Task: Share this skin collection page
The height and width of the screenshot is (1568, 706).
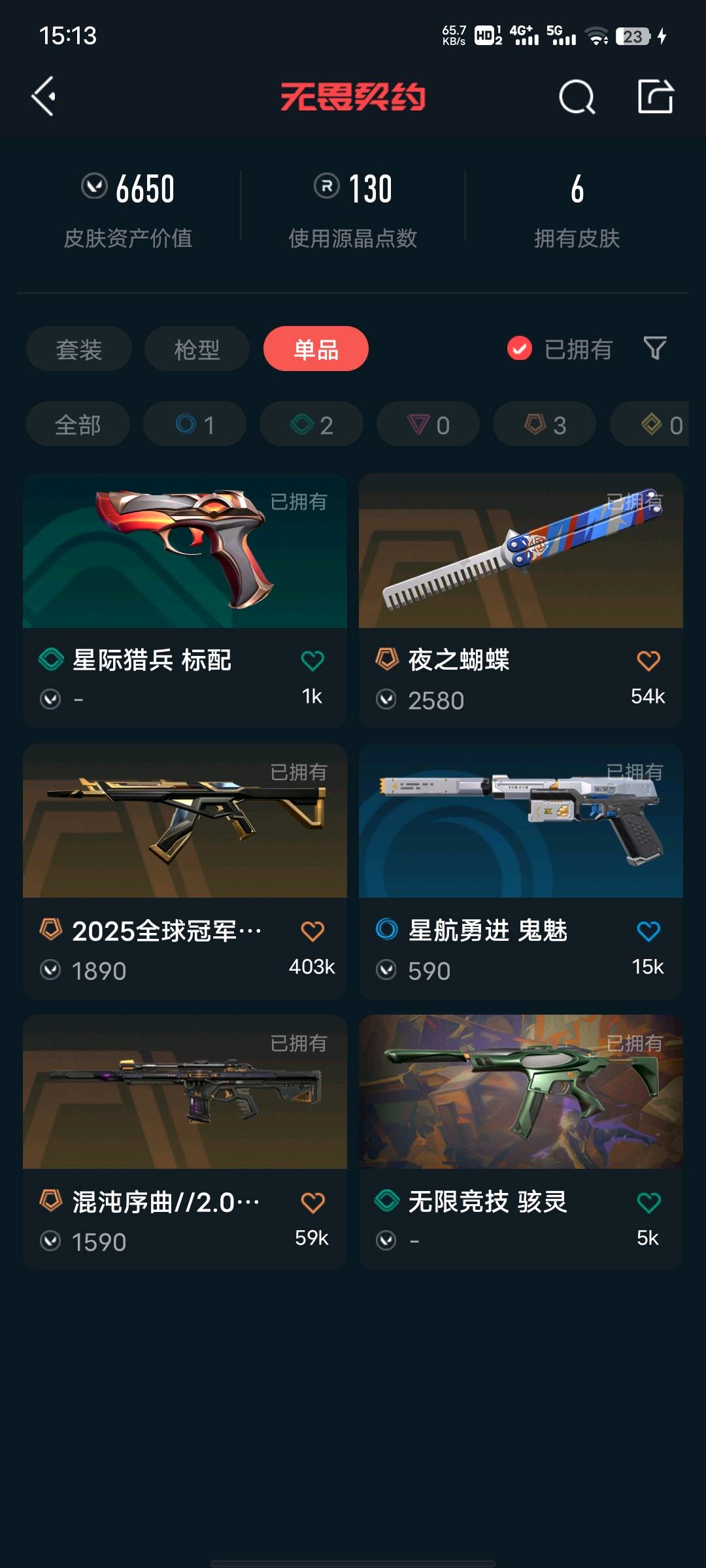Action: pos(655,97)
